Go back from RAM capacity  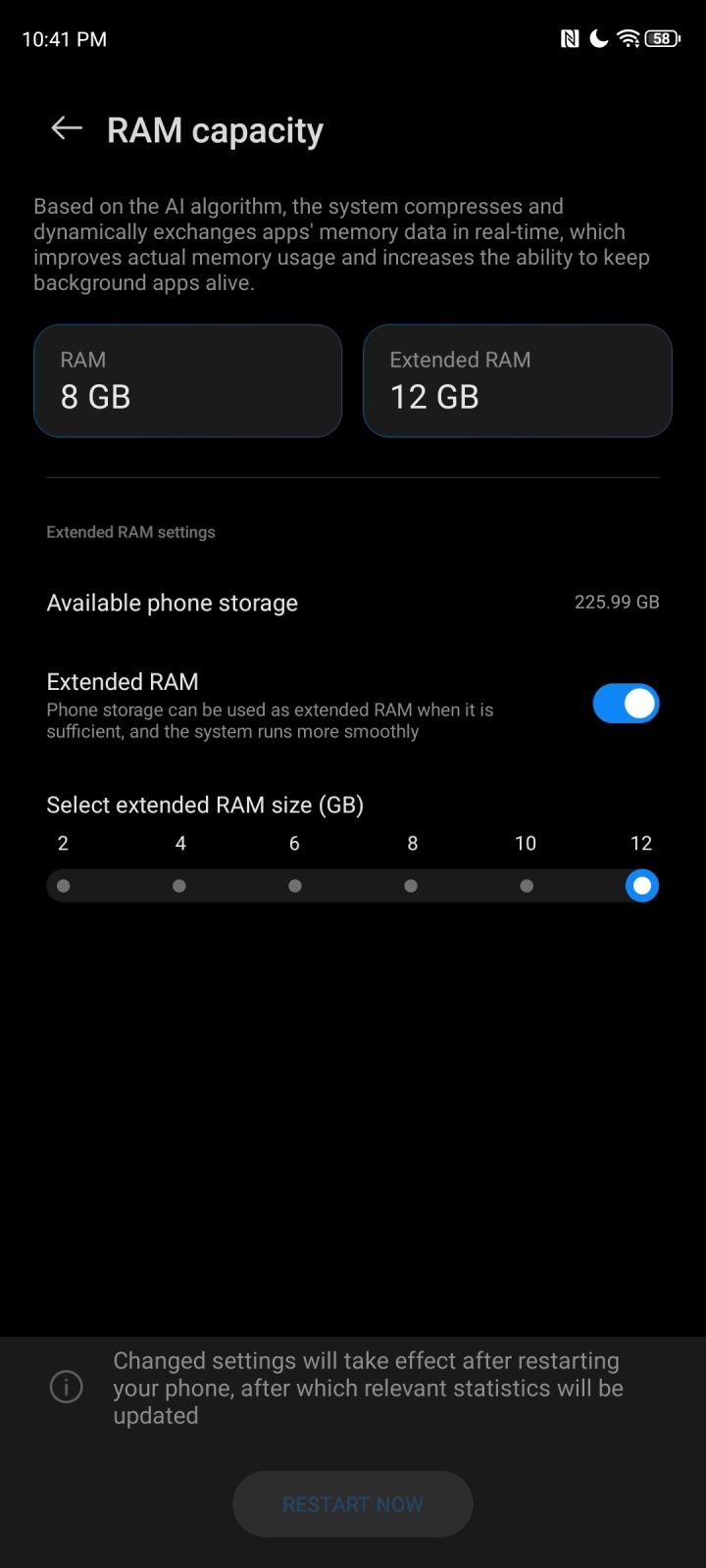pyautogui.click(x=67, y=128)
